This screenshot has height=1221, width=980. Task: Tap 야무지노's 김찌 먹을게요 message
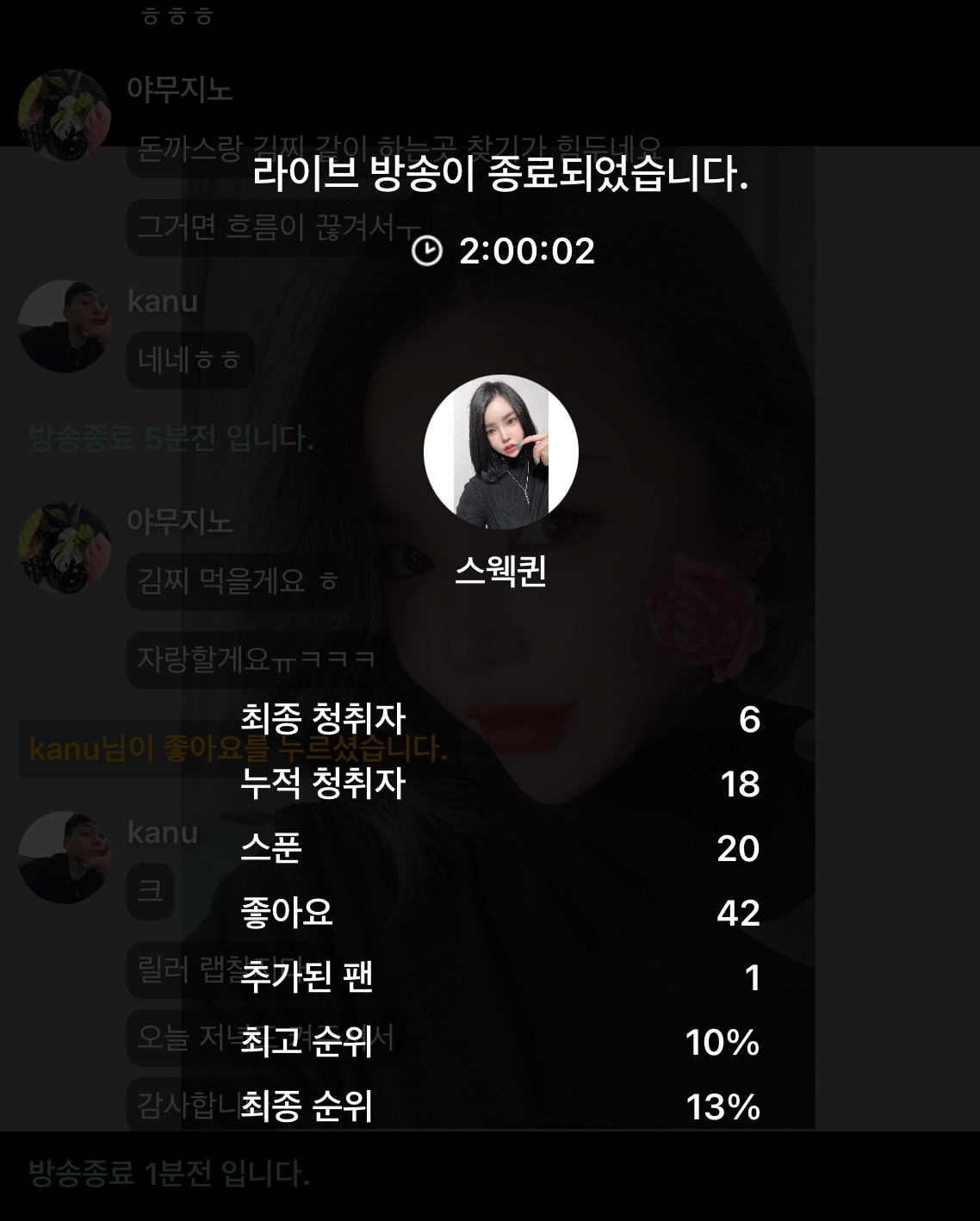pos(242,580)
